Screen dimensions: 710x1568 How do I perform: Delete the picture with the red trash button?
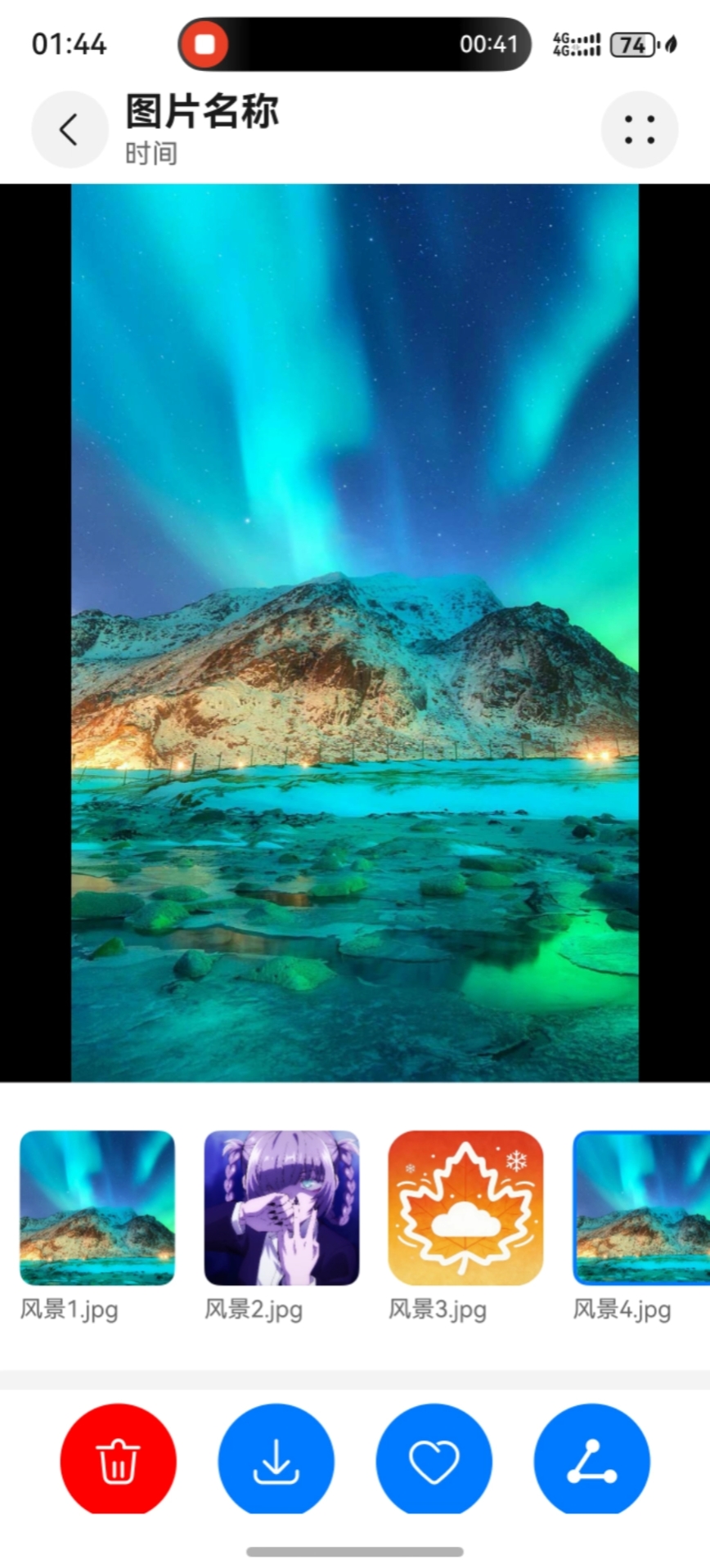click(119, 1460)
